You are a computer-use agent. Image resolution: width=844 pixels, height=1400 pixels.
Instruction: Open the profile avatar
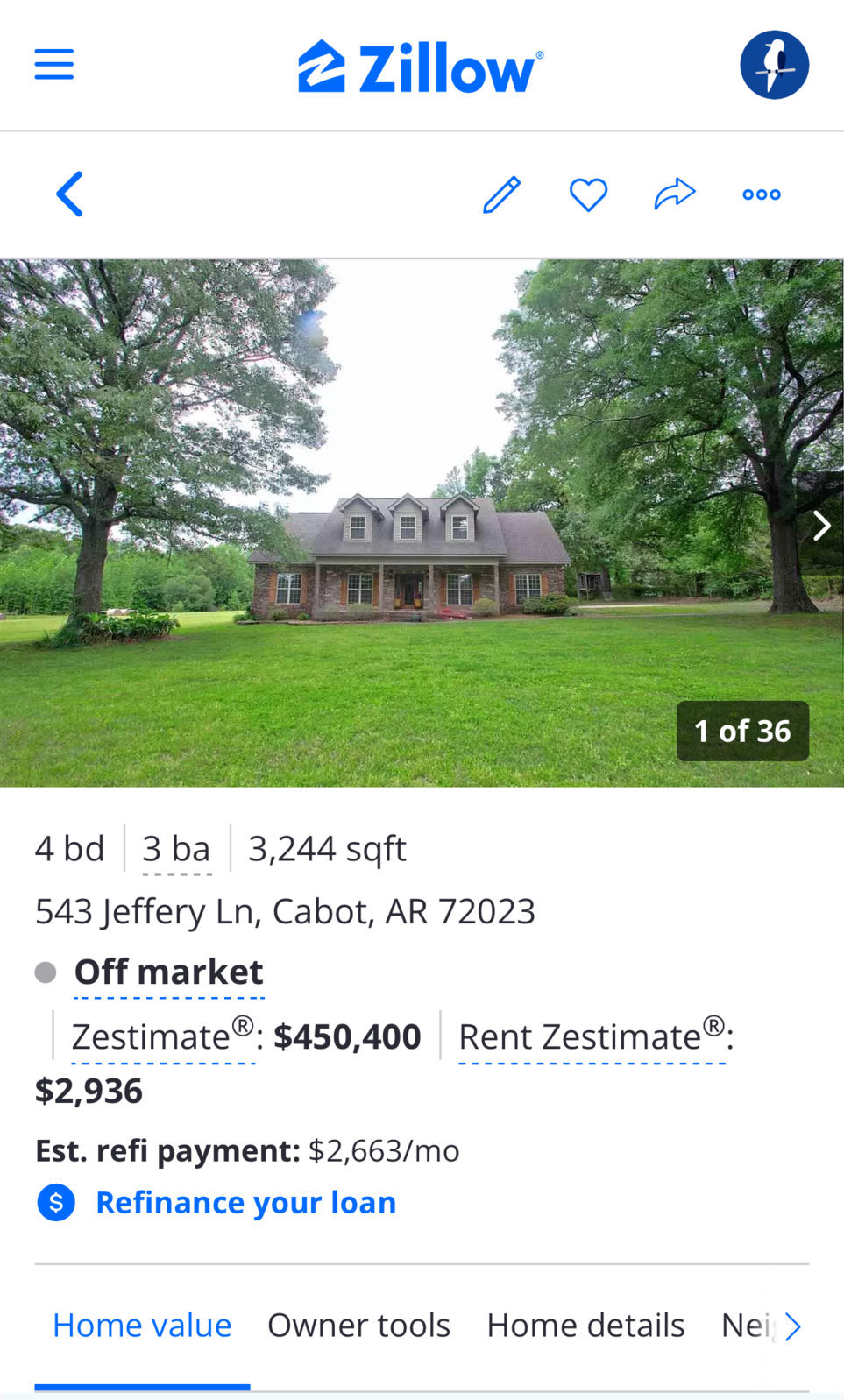point(774,65)
